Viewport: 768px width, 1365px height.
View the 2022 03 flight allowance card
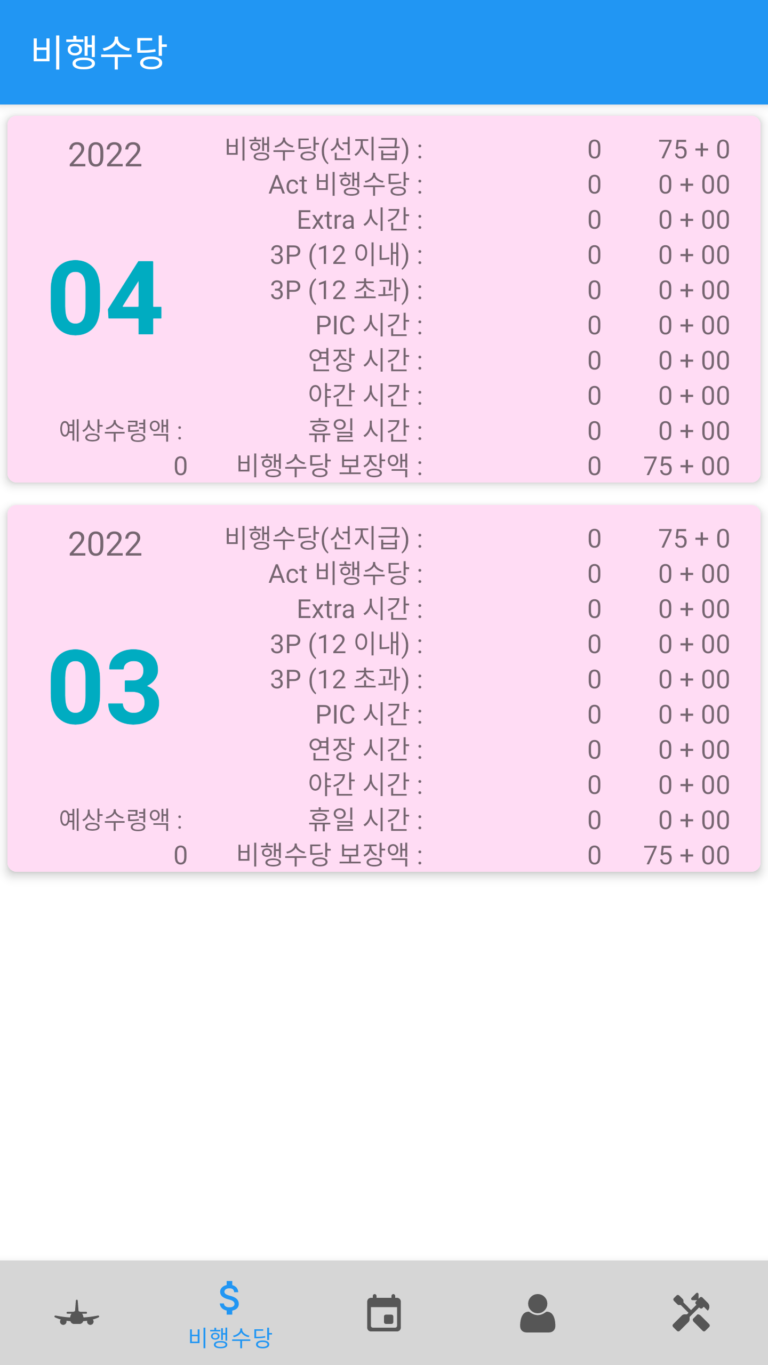pos(384,688)
